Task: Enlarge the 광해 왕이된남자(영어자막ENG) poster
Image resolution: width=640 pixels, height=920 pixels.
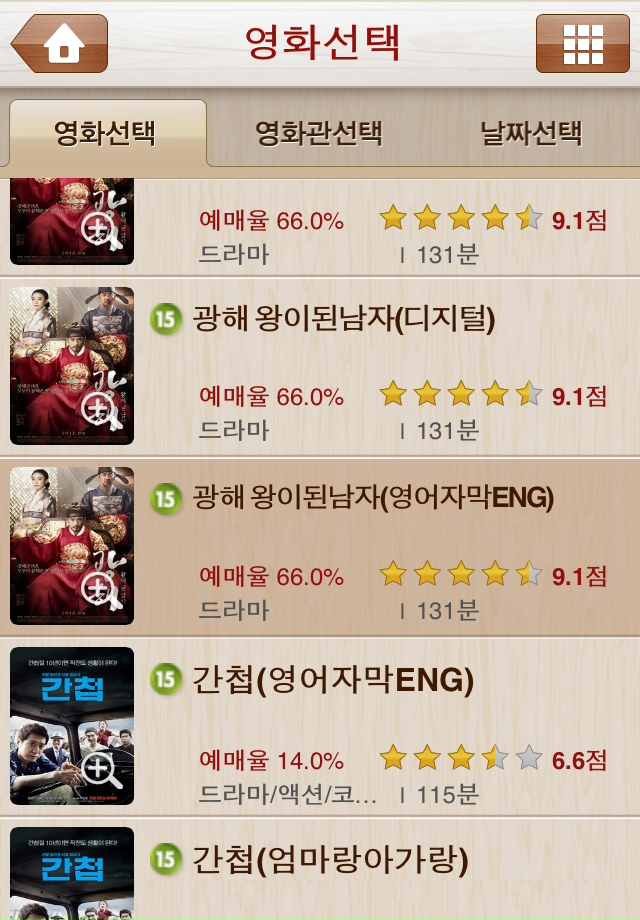Action: [98, 586]
